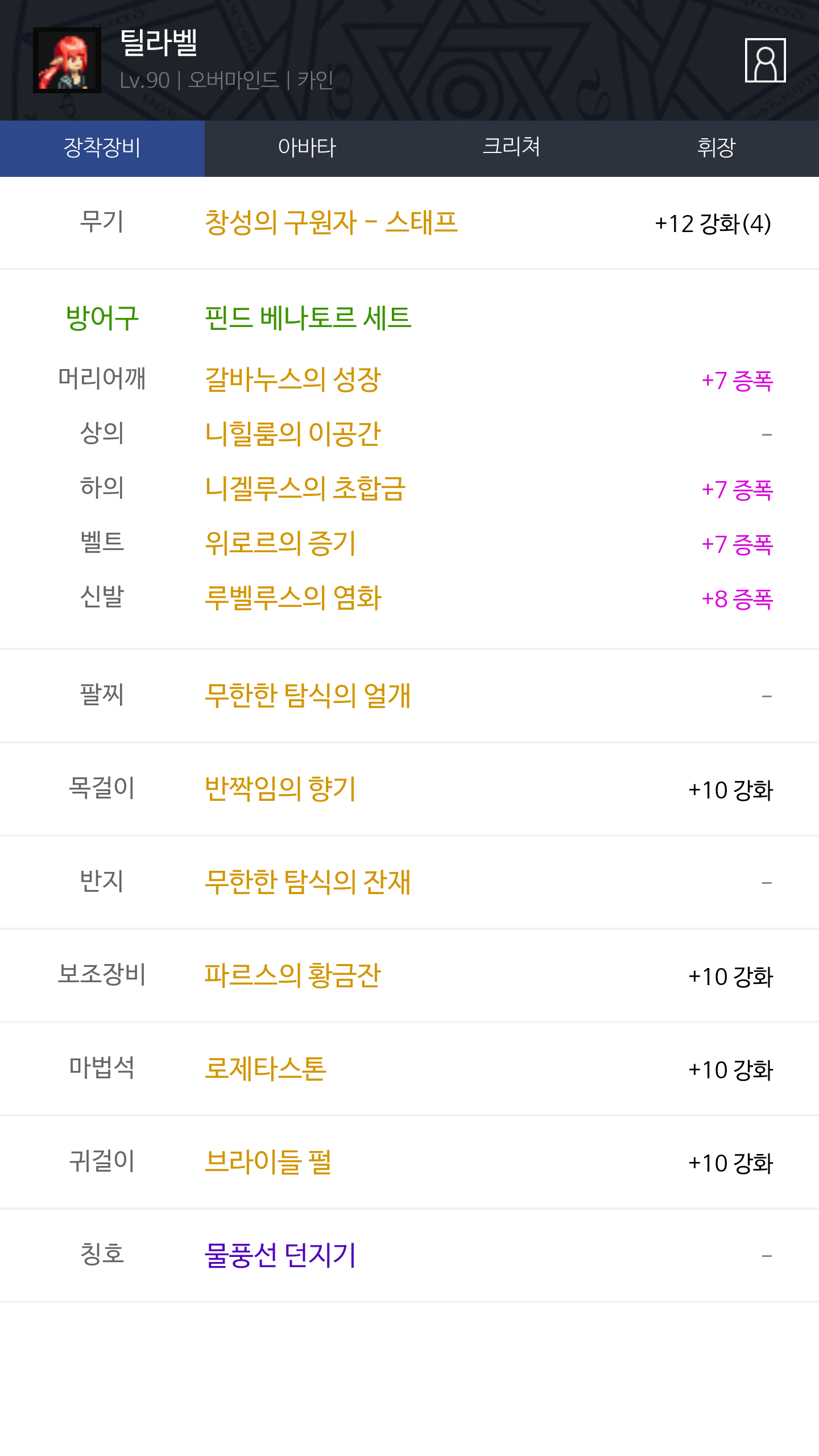The image size is (819, 1456).
Task: Open the 휘장 tab
Action: point(716,148)
